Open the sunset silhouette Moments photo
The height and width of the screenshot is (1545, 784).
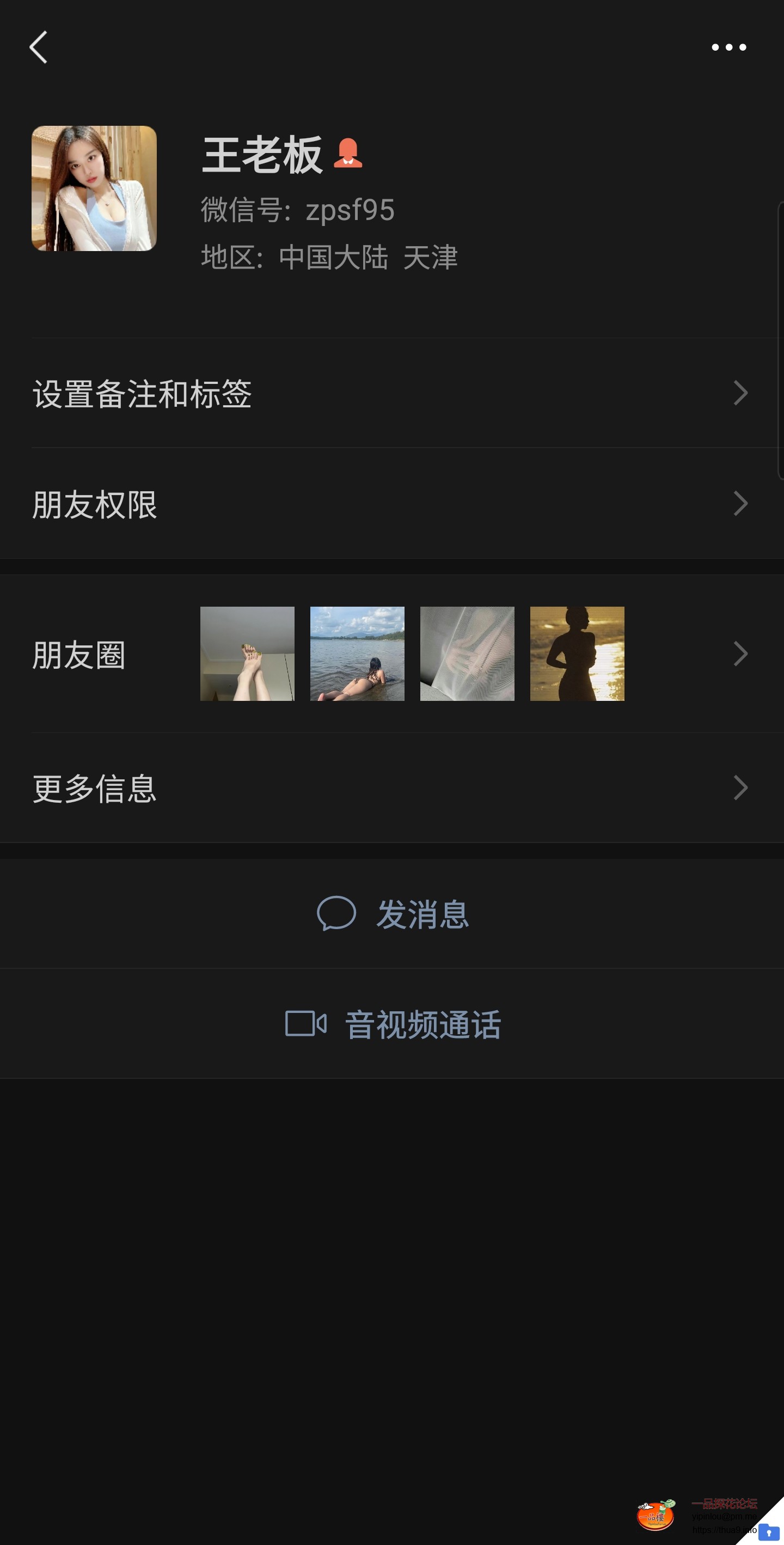(577, 653)
